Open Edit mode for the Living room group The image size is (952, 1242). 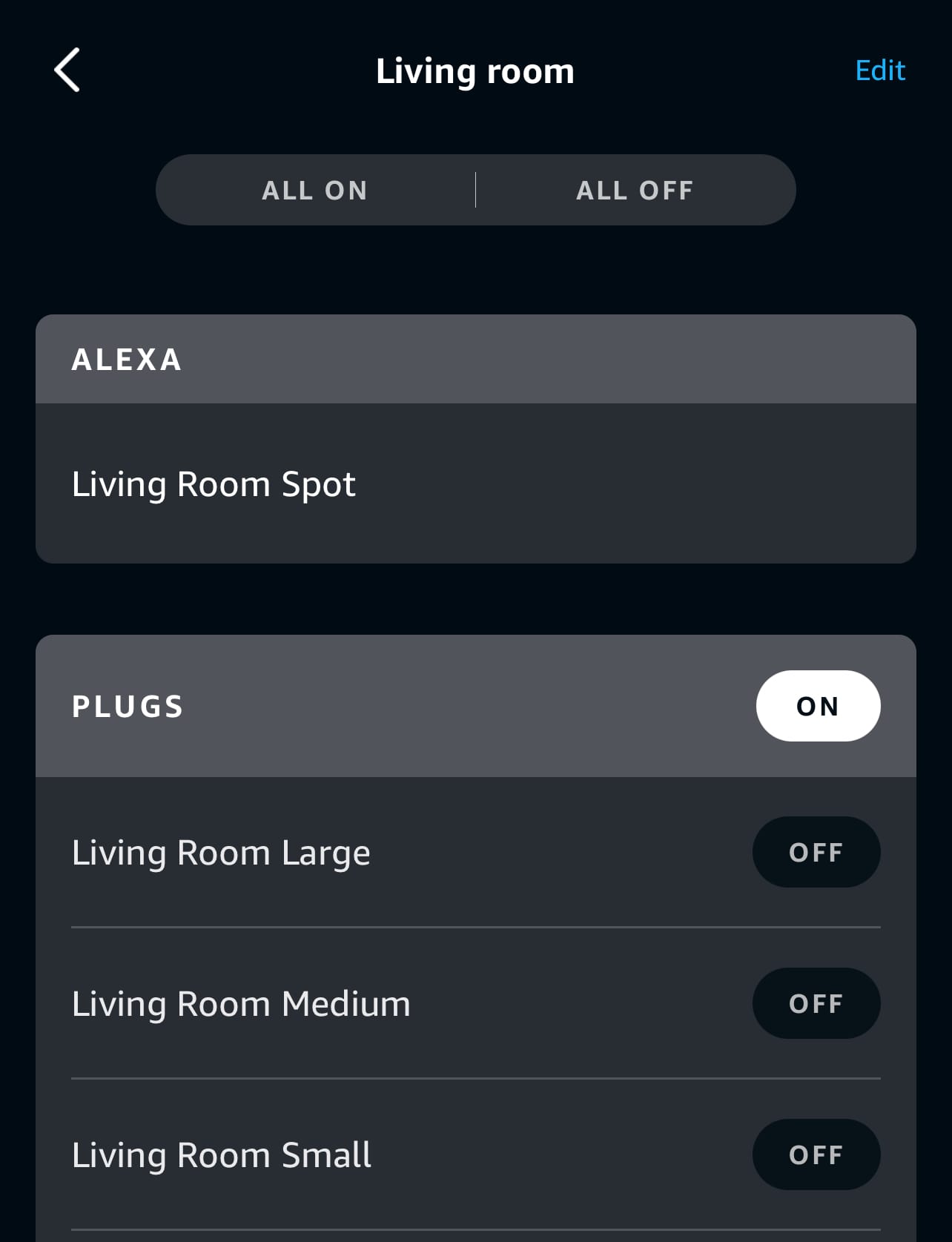[x=879, y=70]
